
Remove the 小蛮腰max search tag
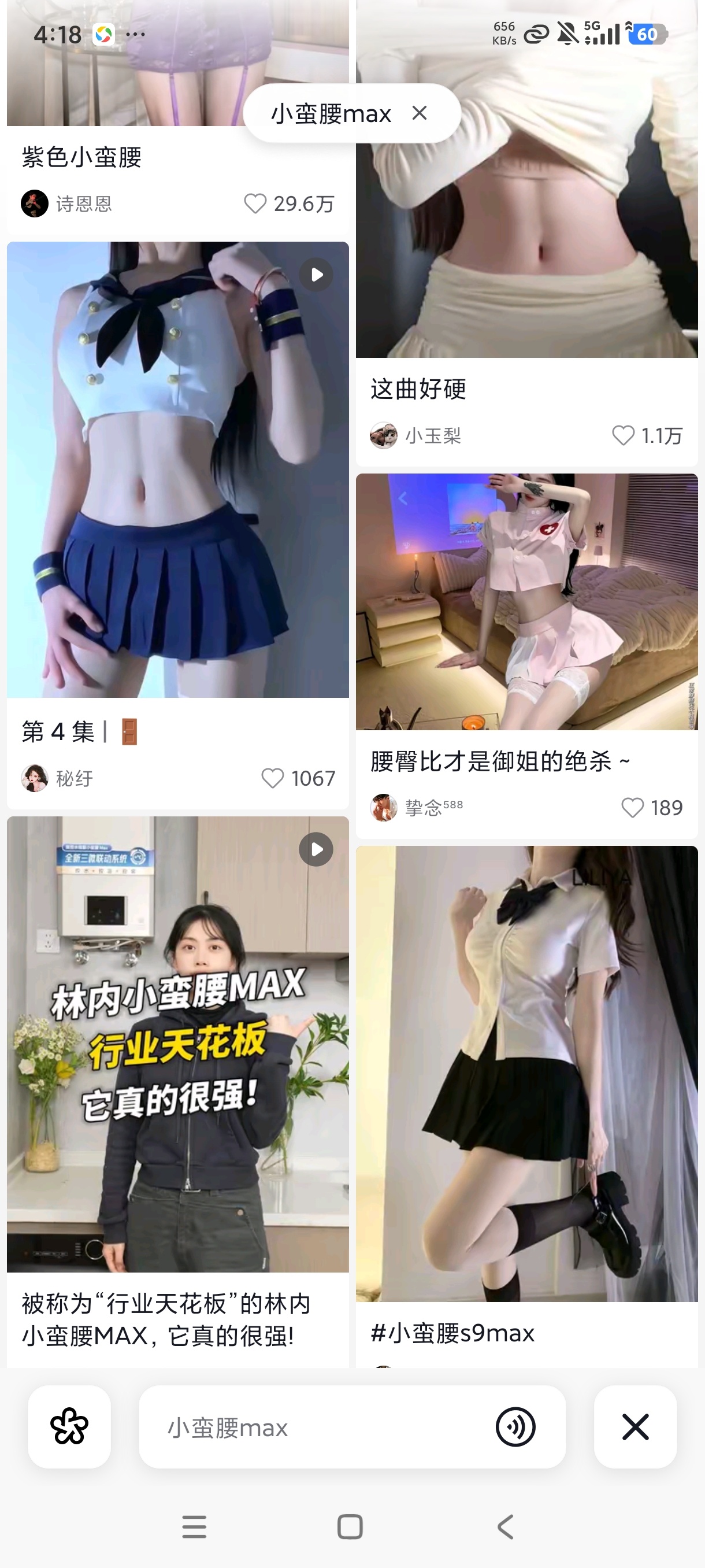point(420,113)
